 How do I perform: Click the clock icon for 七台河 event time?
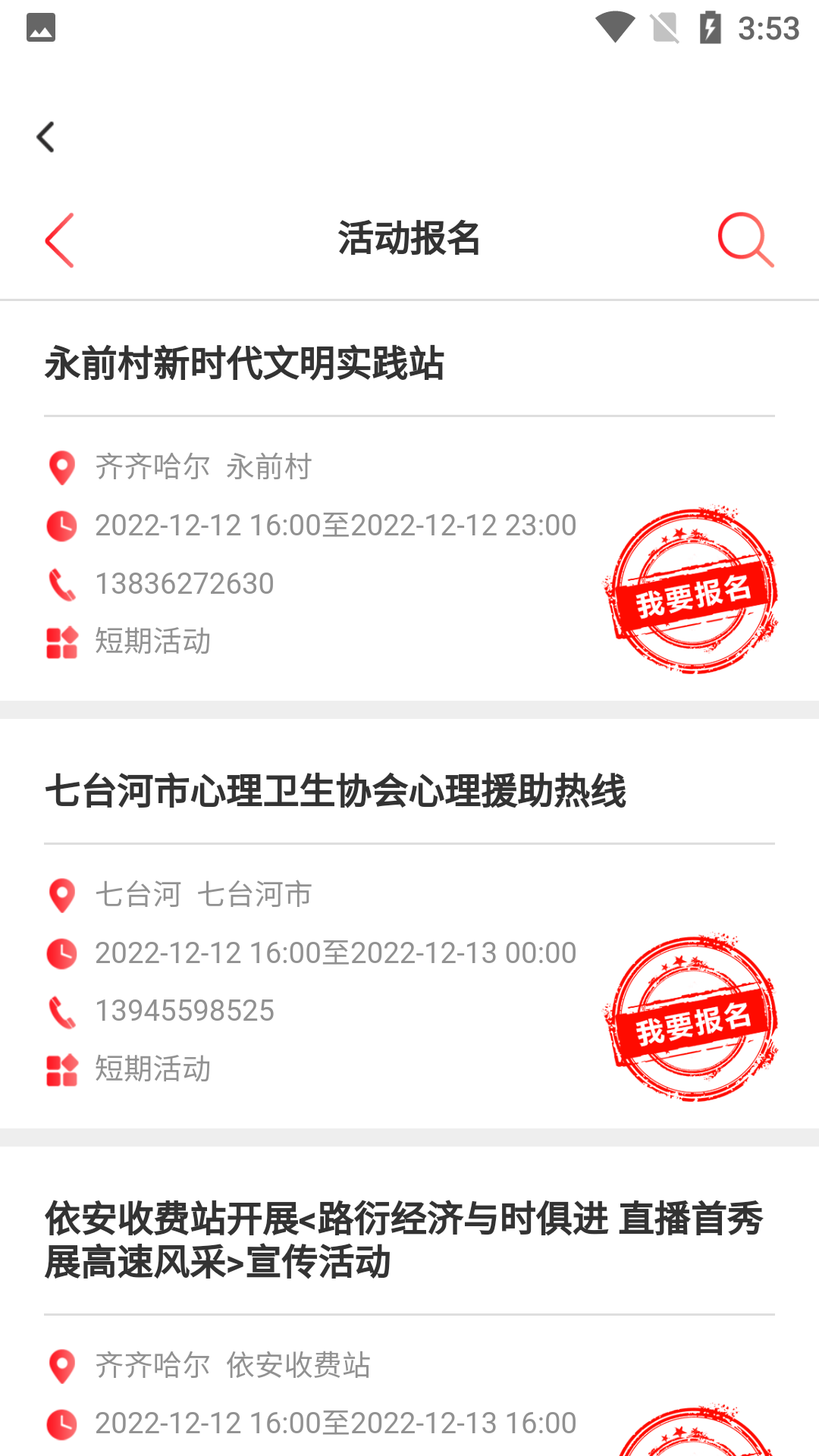click(61, 953)
